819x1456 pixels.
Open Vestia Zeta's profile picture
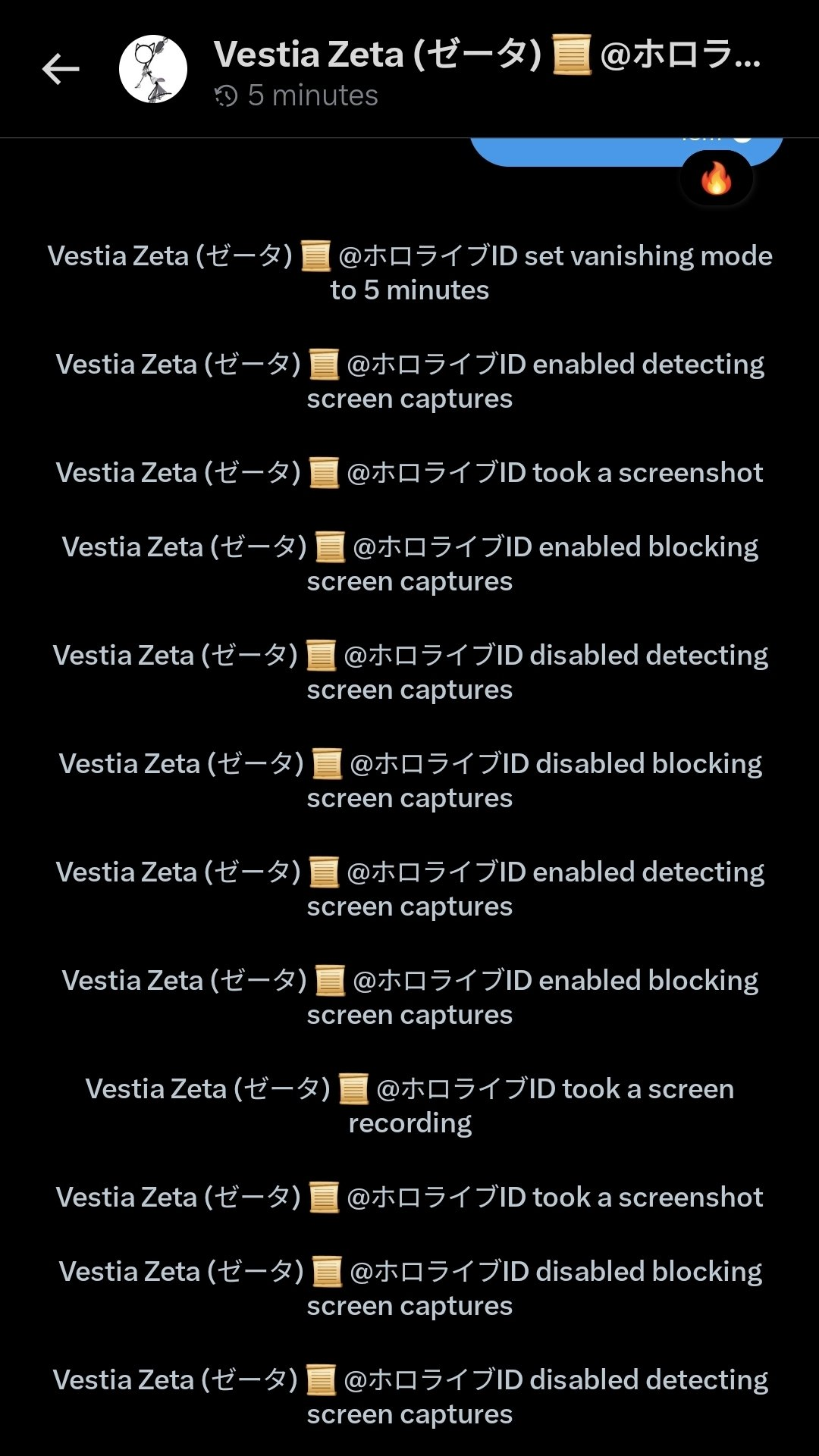click(x=153, y=70)
